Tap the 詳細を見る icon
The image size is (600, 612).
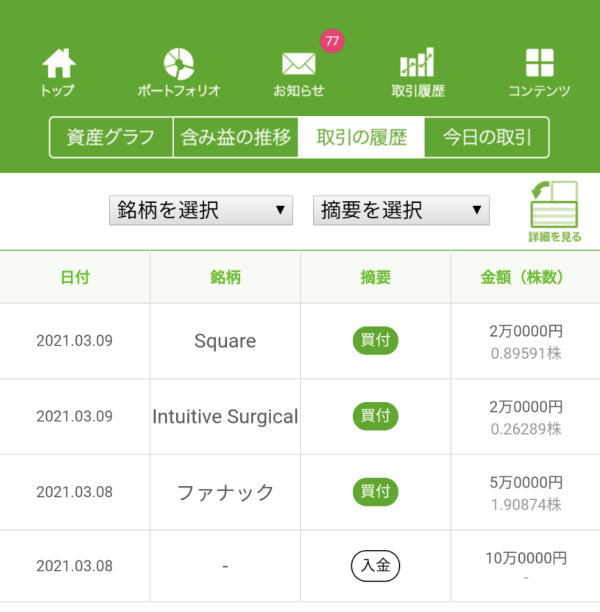tap(554, 211)
